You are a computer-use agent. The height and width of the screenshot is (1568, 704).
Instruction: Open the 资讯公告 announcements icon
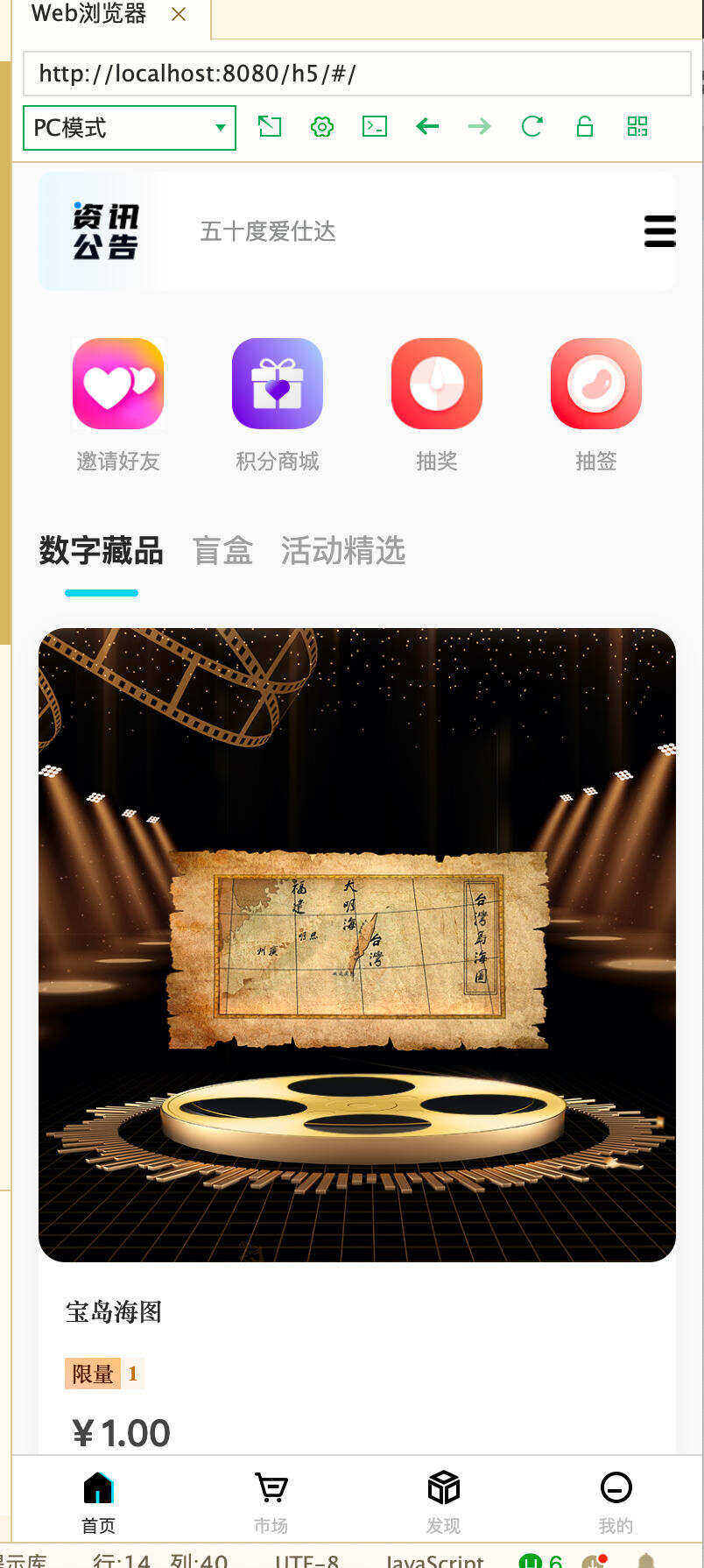pyautogui.click(x=103, y=231)
